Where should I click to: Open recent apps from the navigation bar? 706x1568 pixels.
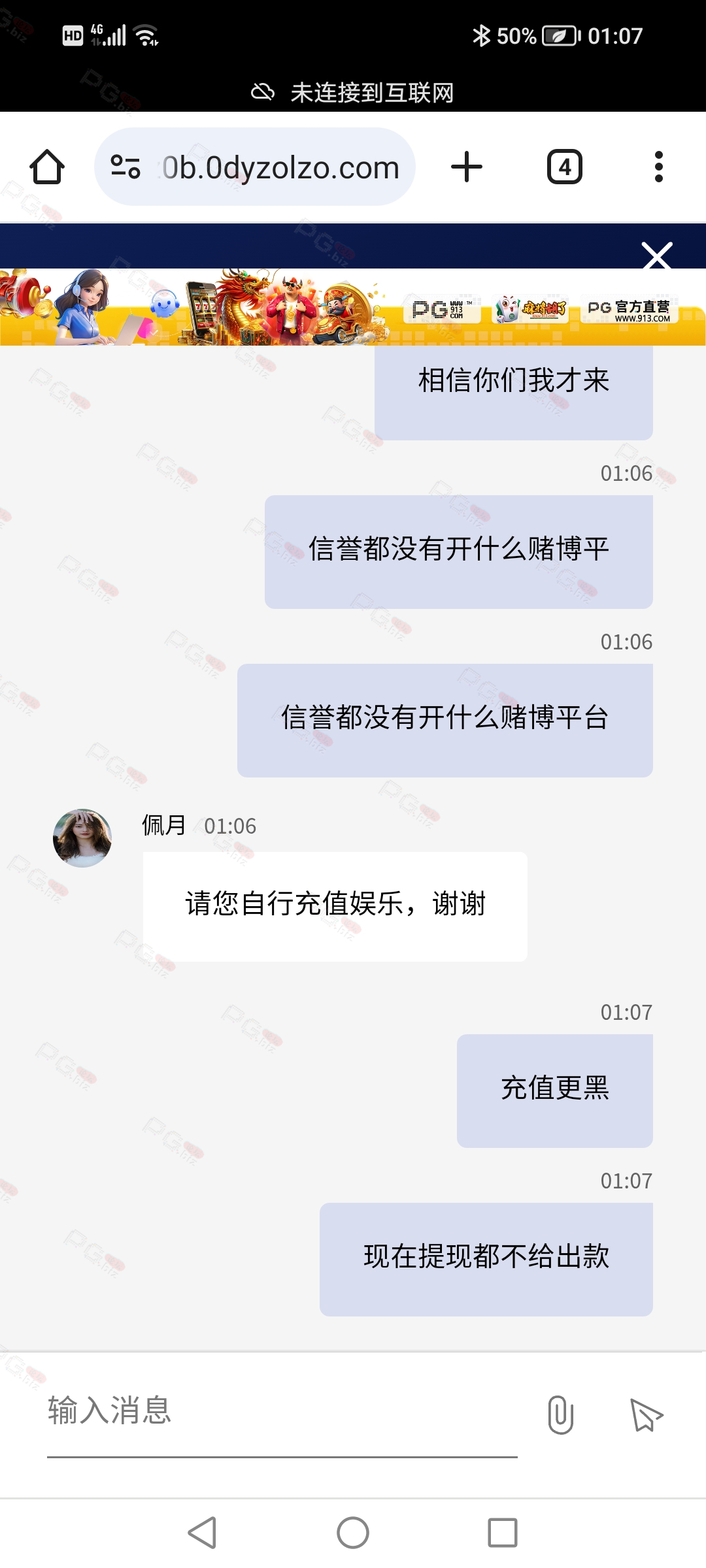point(503,1532)
